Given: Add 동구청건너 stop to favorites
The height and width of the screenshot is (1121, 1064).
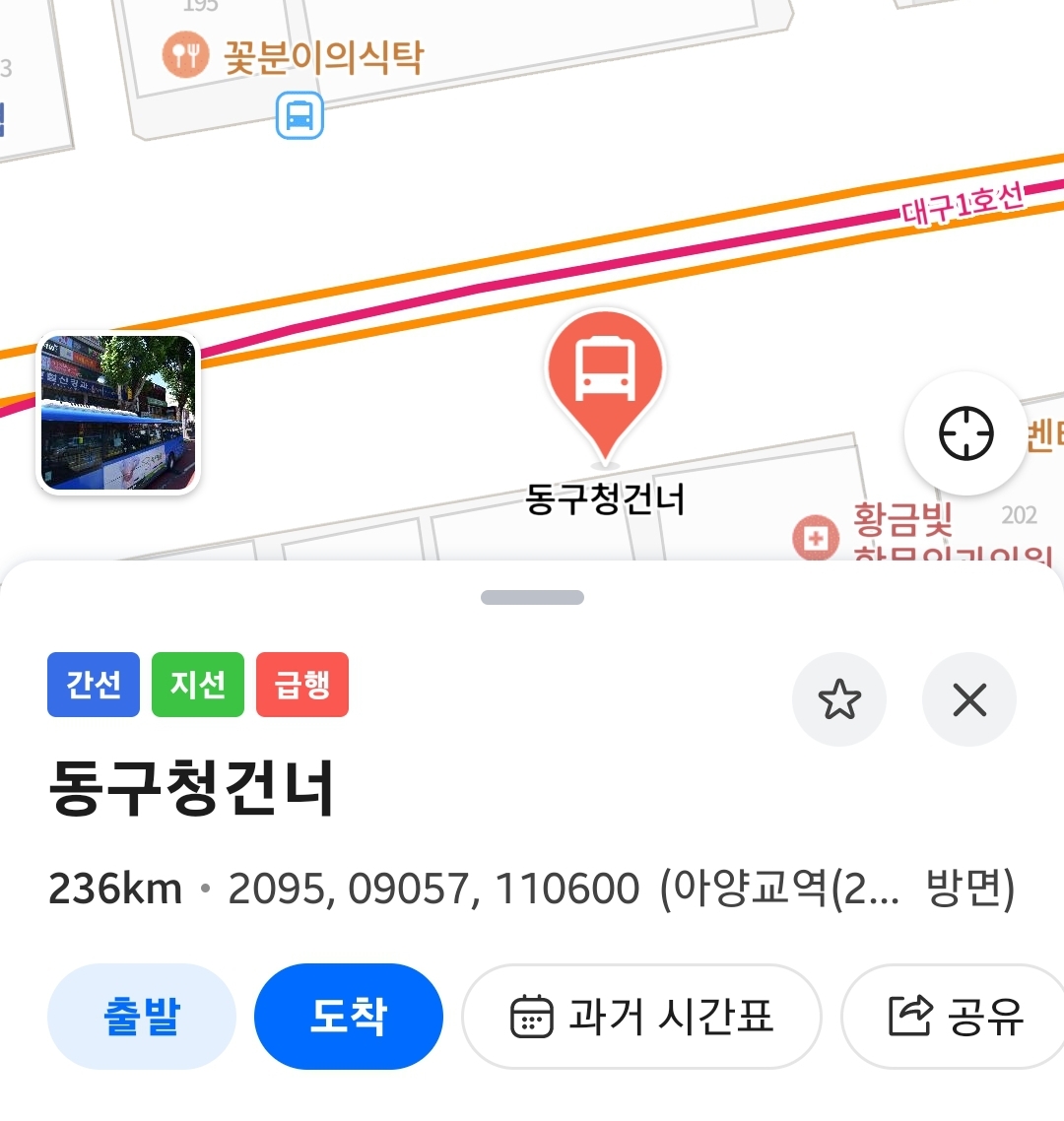Looking at the screenshot, I should [x=839, y=700].
